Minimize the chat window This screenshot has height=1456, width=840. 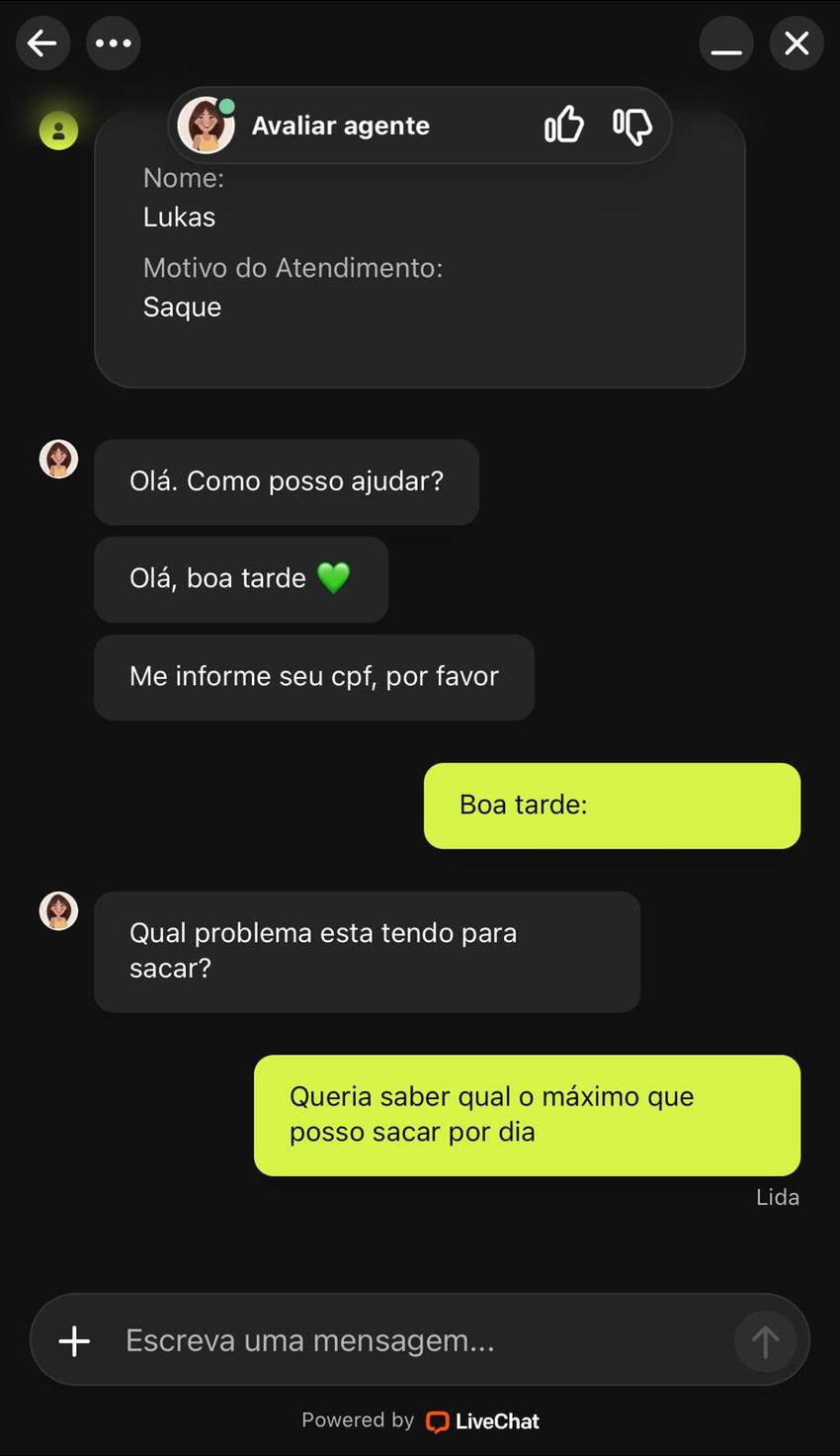726,43
